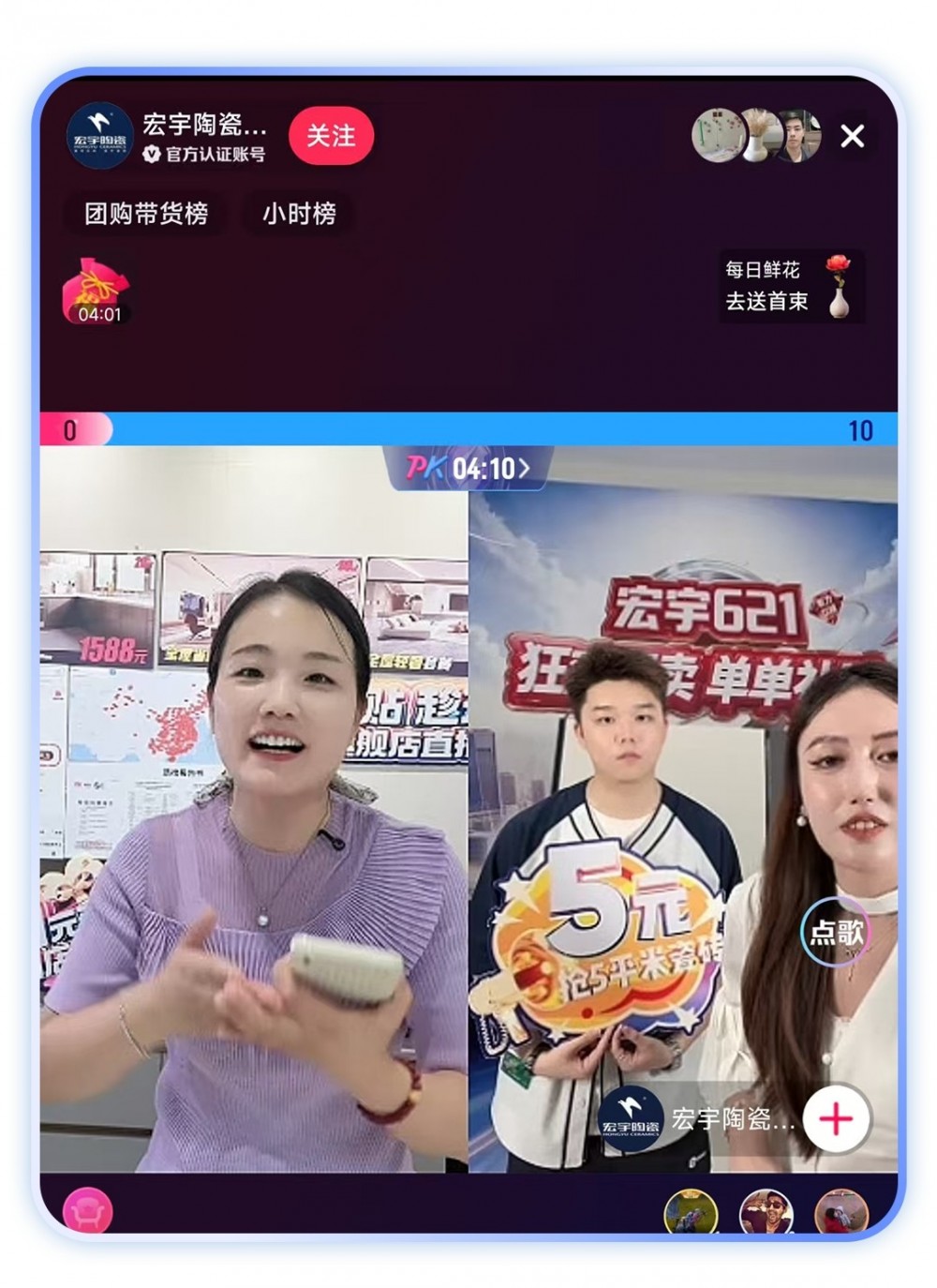Tap the 点歌 song request button
This screenshot has height=1288, width=937.
pyautogui.click(x=836, y=932)
